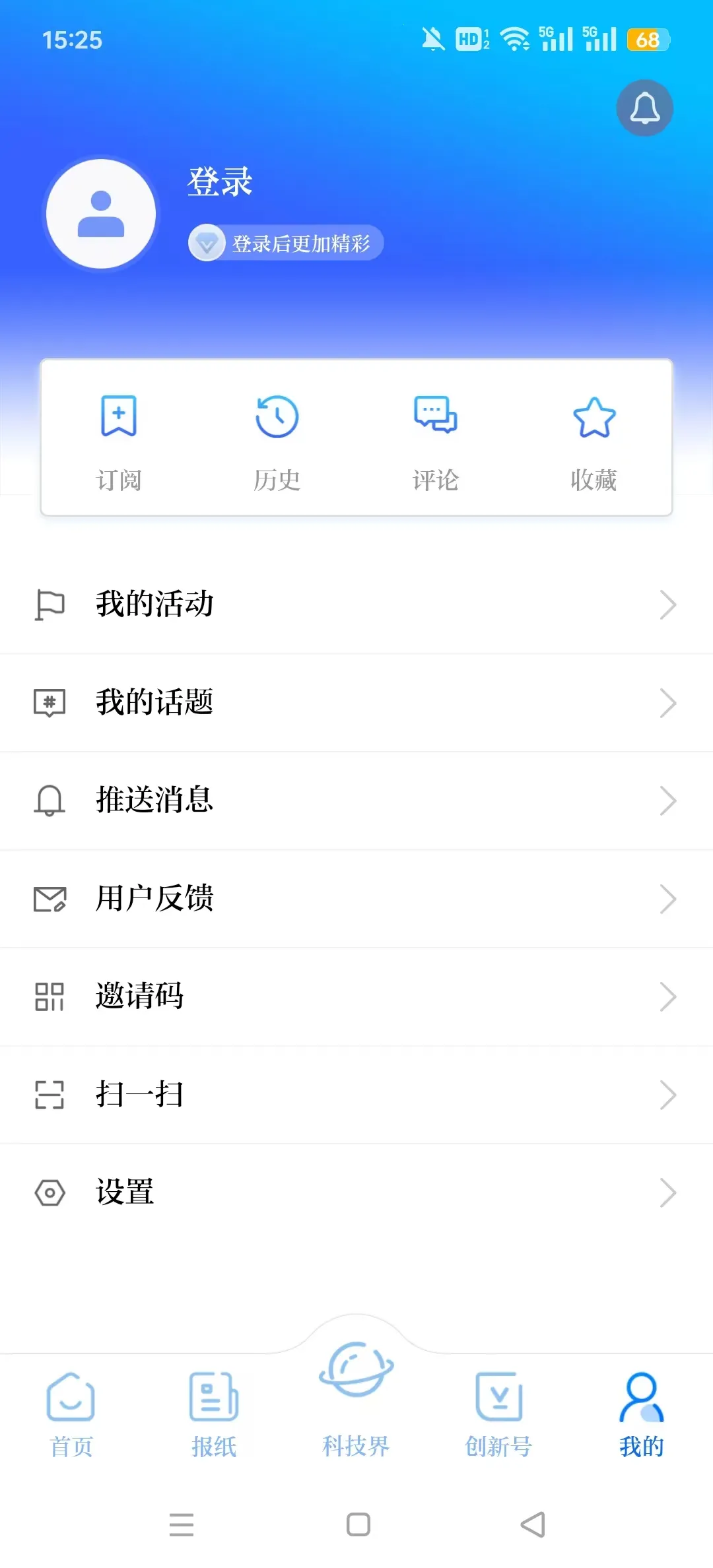Expand the 我的话题 row chevron
Viewport: 713px width, 1568px height.
(x=669, y=703)
